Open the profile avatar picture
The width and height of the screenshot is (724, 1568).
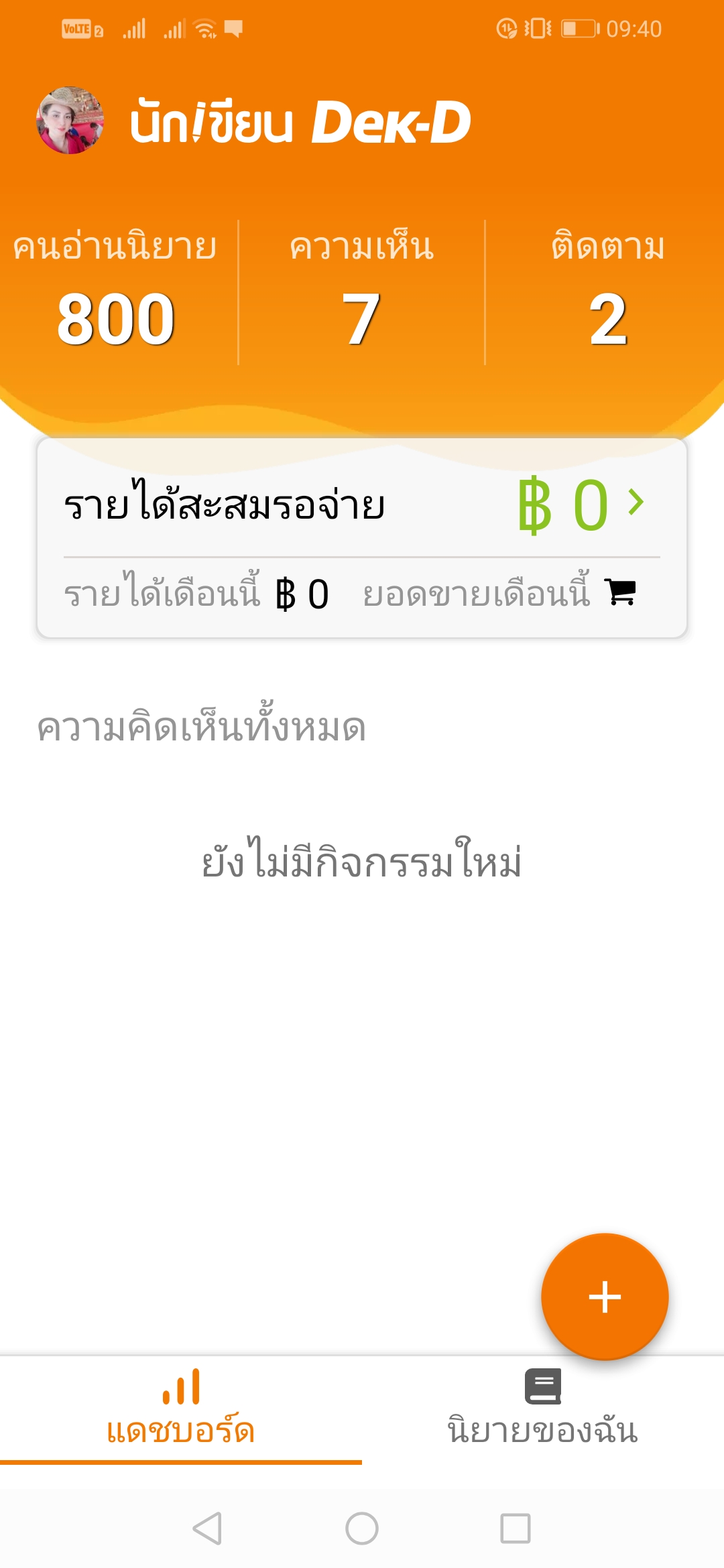click(x=70, y=121)
